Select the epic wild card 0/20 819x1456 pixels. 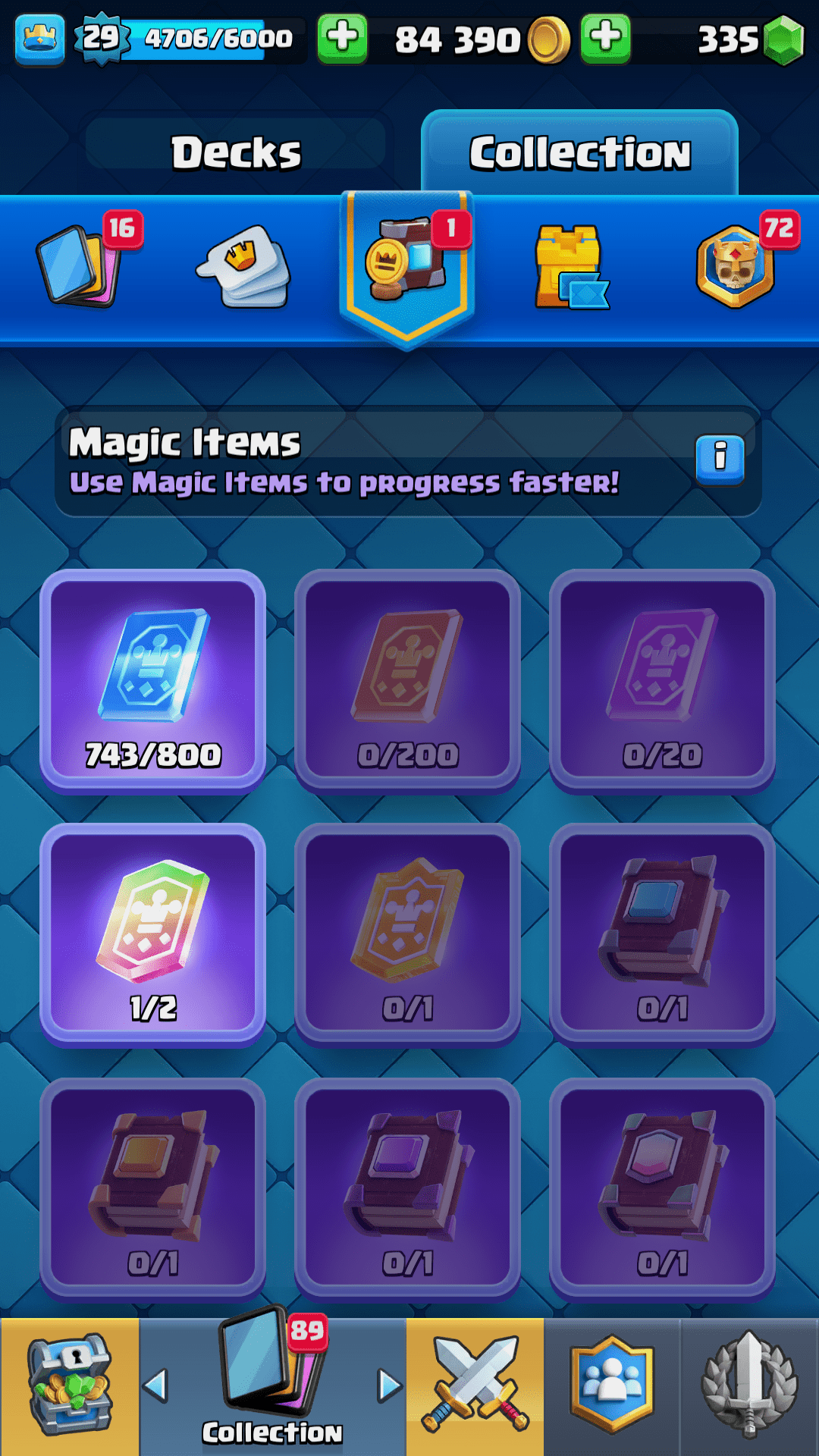coord(663,679)
